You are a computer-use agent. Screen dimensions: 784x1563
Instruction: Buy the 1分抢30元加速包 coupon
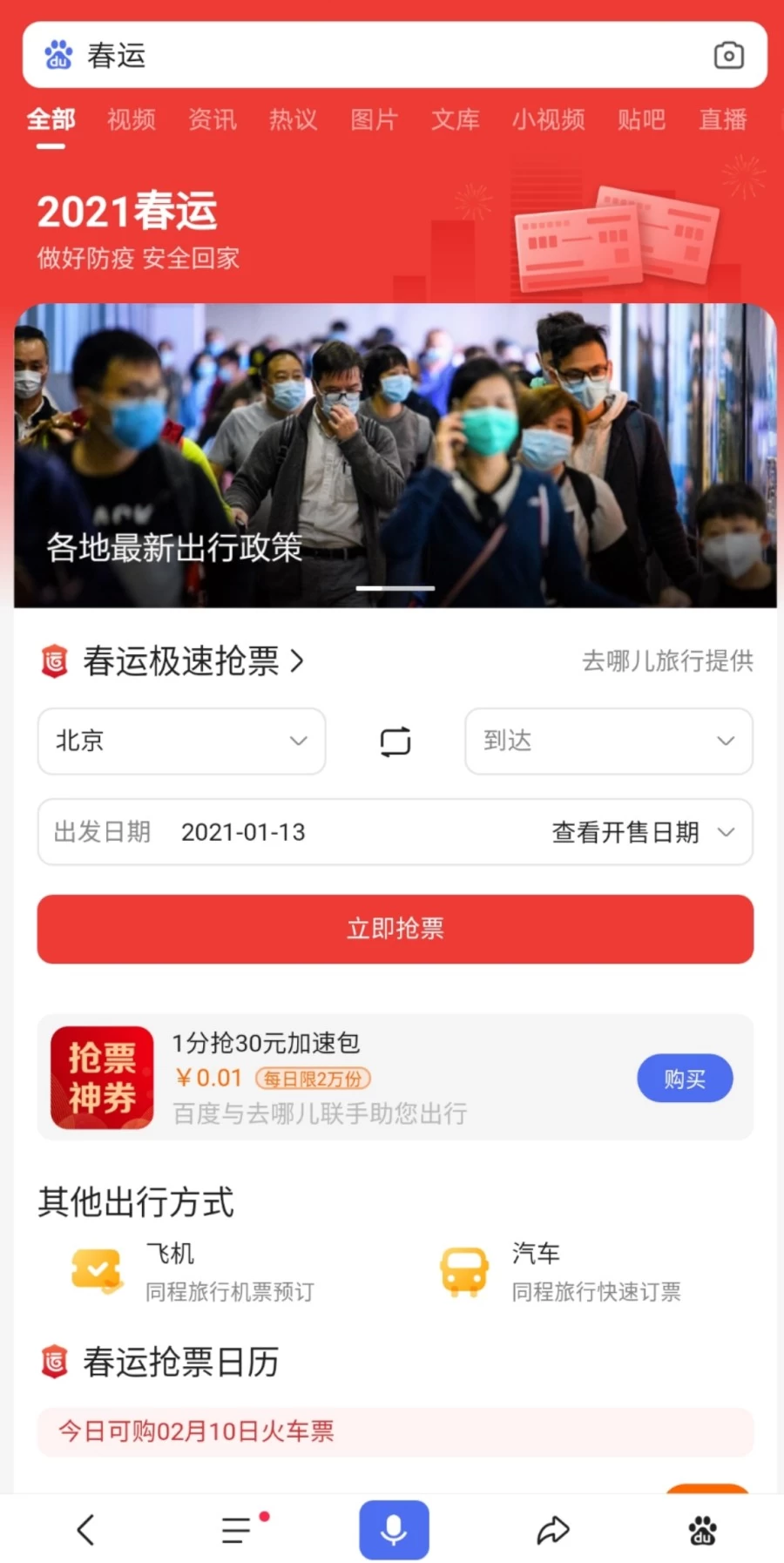coord(685,1079)
